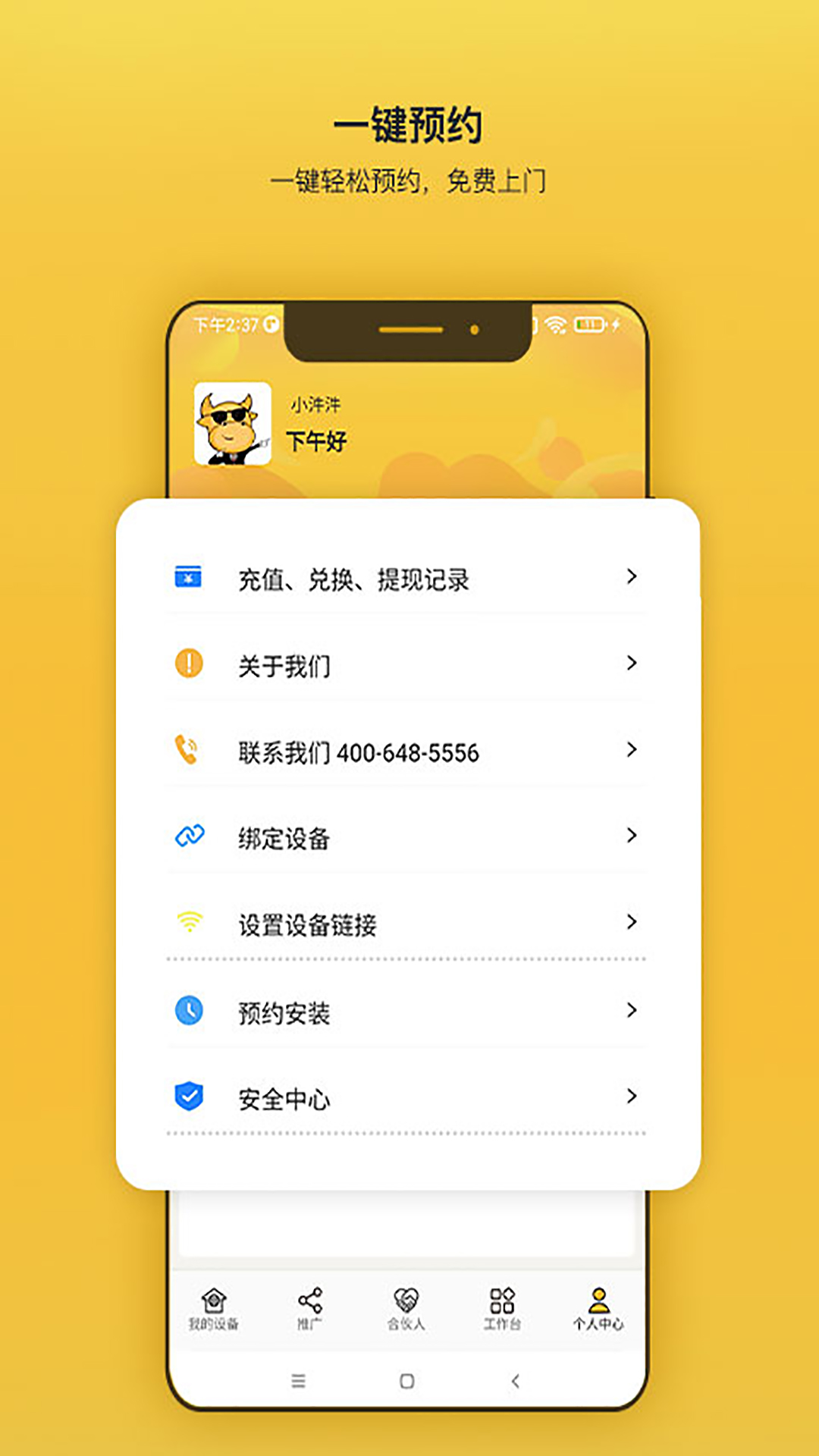Tap the clock icon beside 预约安装

pyautogui.click(x=187, y=1010)
